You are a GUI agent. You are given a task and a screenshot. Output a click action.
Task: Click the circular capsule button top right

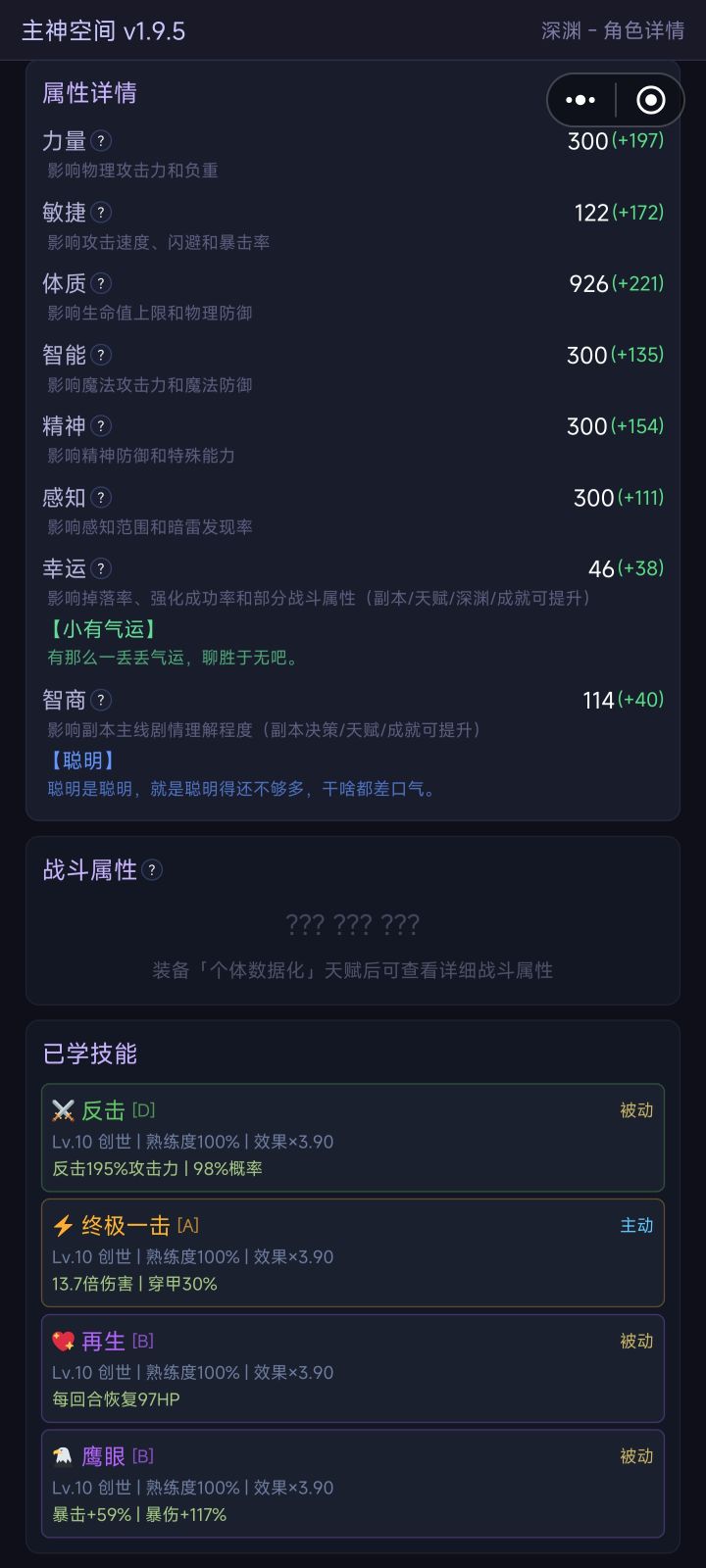[649, 100]
